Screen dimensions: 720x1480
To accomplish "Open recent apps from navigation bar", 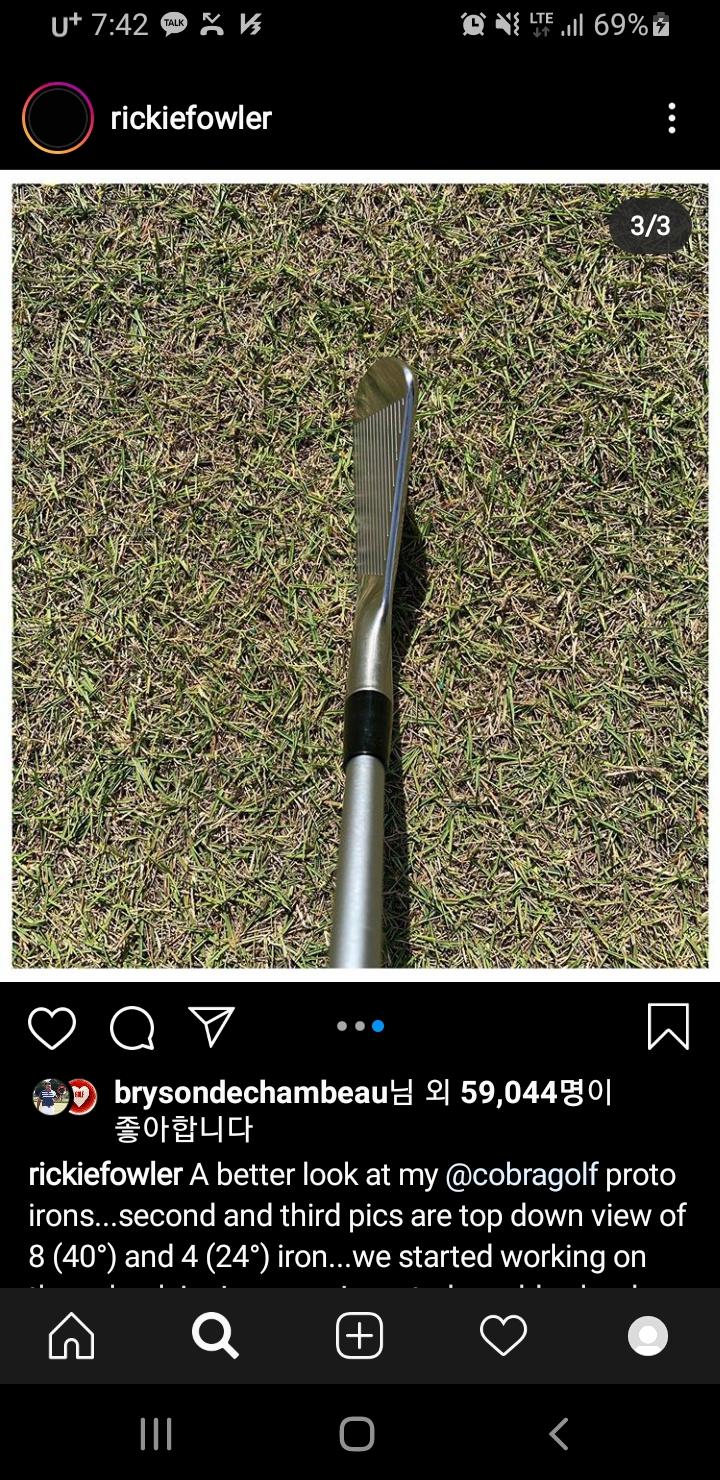I will pyautogui.click(x=156, y=1433).
